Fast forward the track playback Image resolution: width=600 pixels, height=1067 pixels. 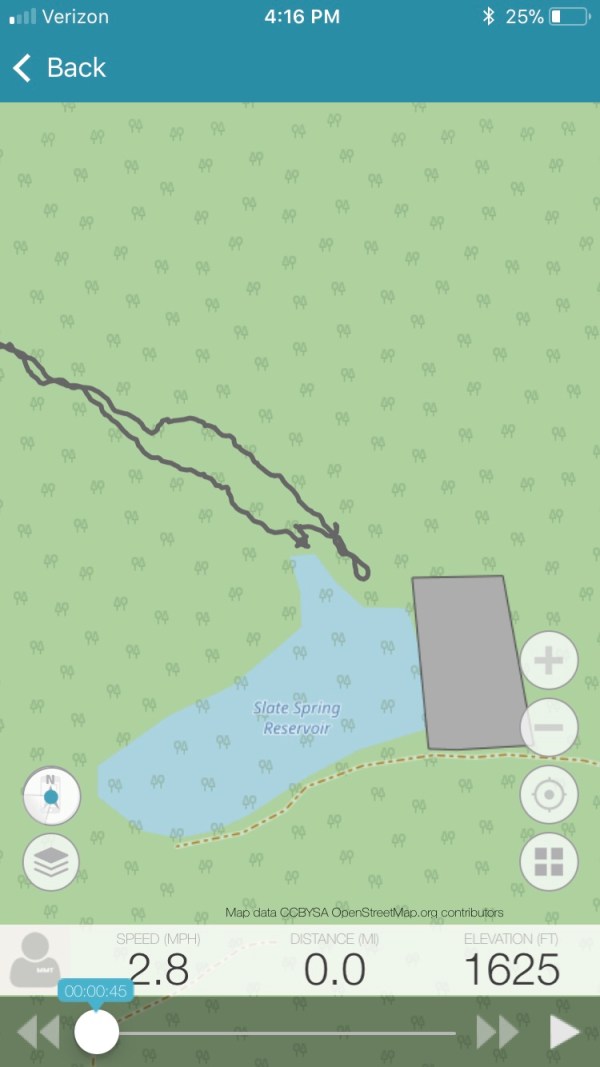pos(497,1032)
